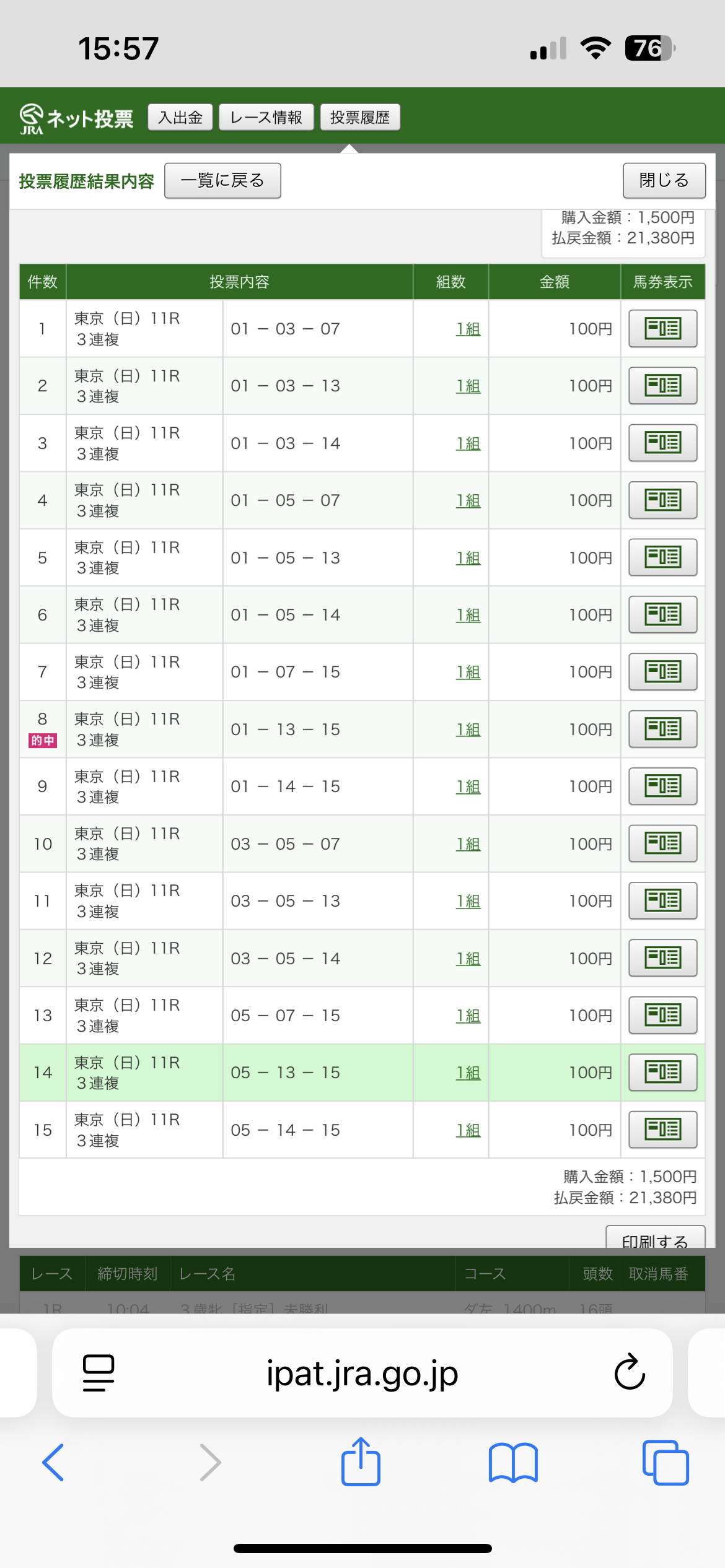Open the 入出金 deposit/withdrawal section
Image resolution: width=725 pixels, height=1568 pixels.
point(180,117)
